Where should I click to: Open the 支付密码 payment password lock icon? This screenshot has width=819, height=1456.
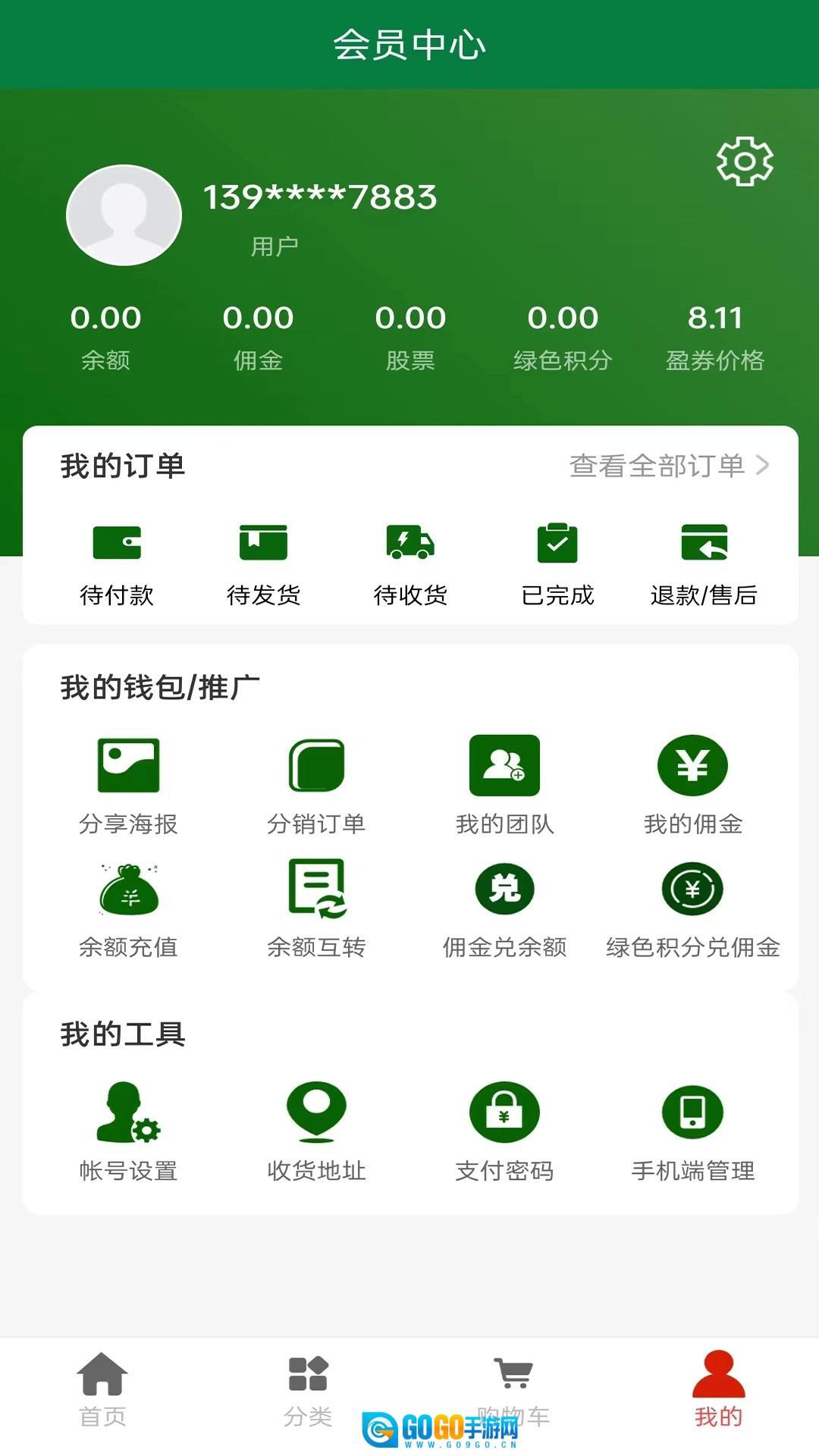[x=504, y=1112]
